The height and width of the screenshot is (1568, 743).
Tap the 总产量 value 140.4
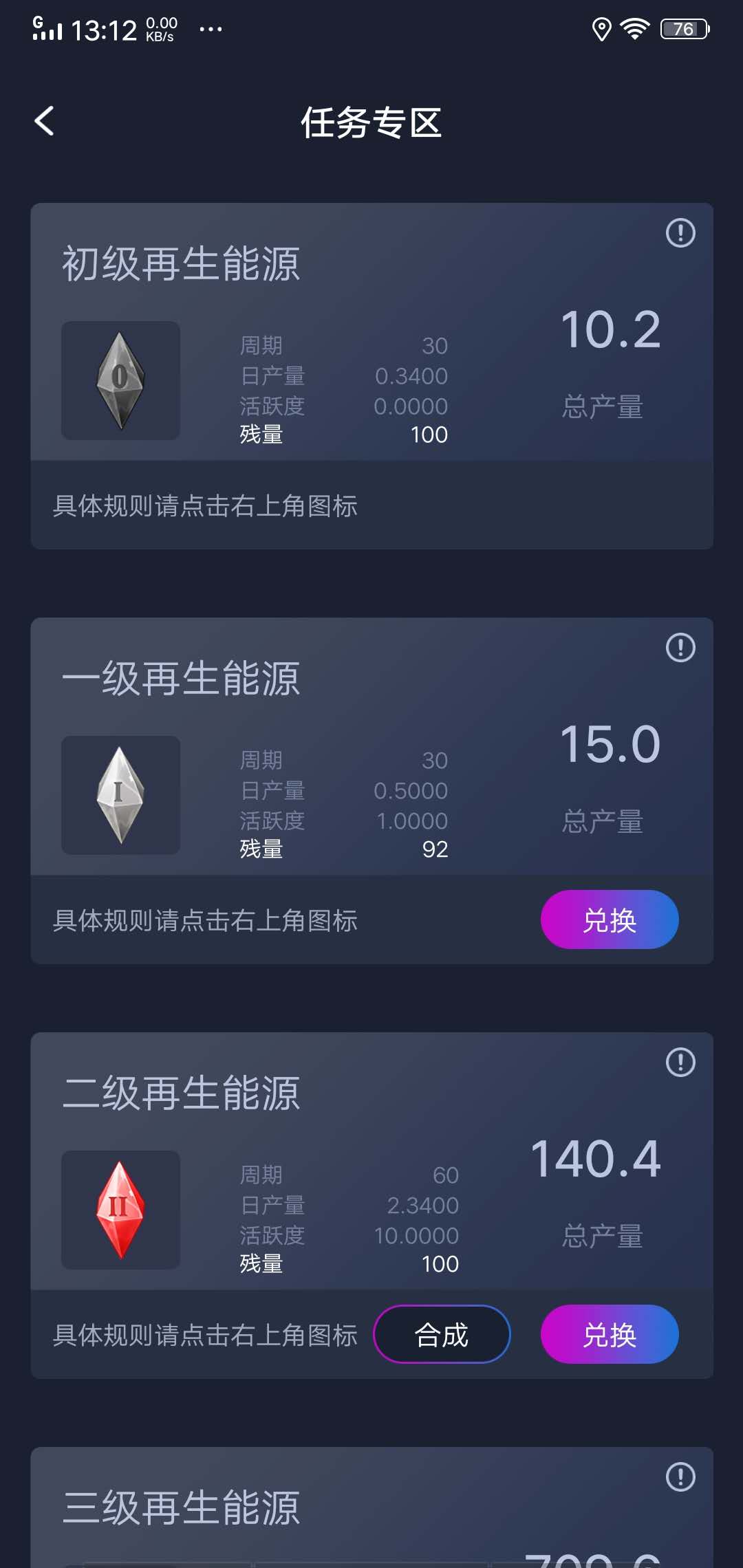click(598, 1159)
